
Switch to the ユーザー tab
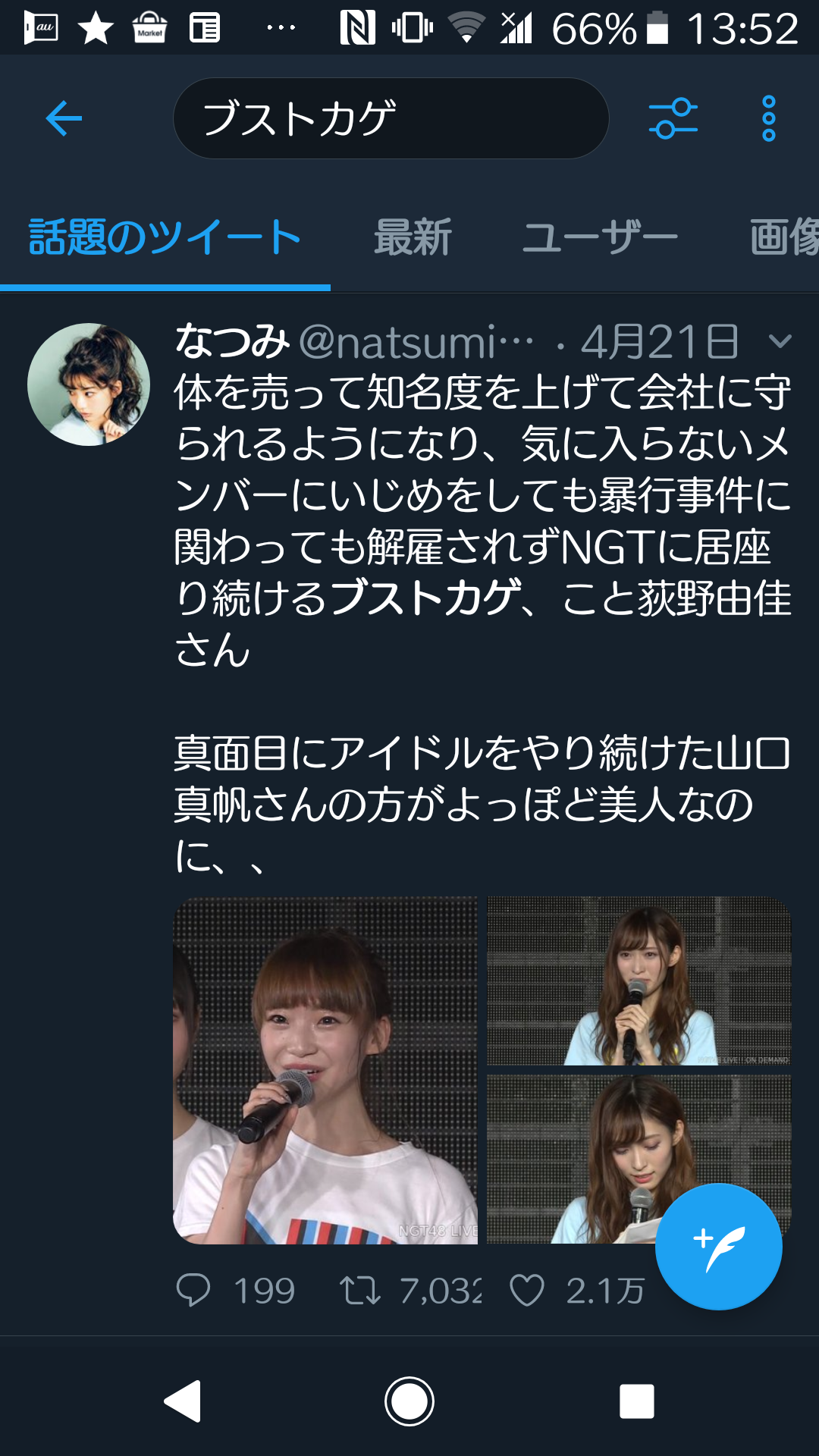(599, 237)
